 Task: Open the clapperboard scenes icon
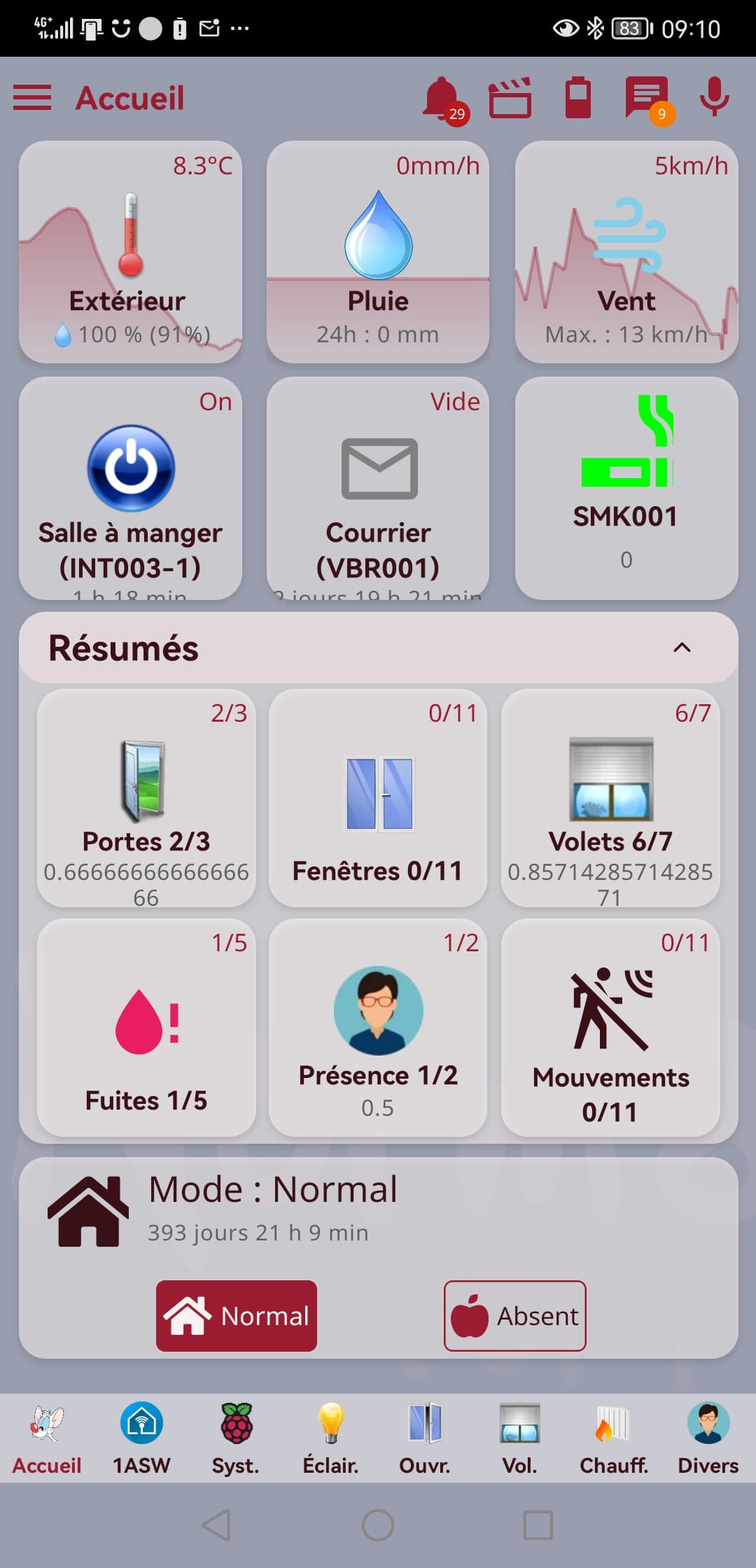pyautogui.click(x=510, y=98)
